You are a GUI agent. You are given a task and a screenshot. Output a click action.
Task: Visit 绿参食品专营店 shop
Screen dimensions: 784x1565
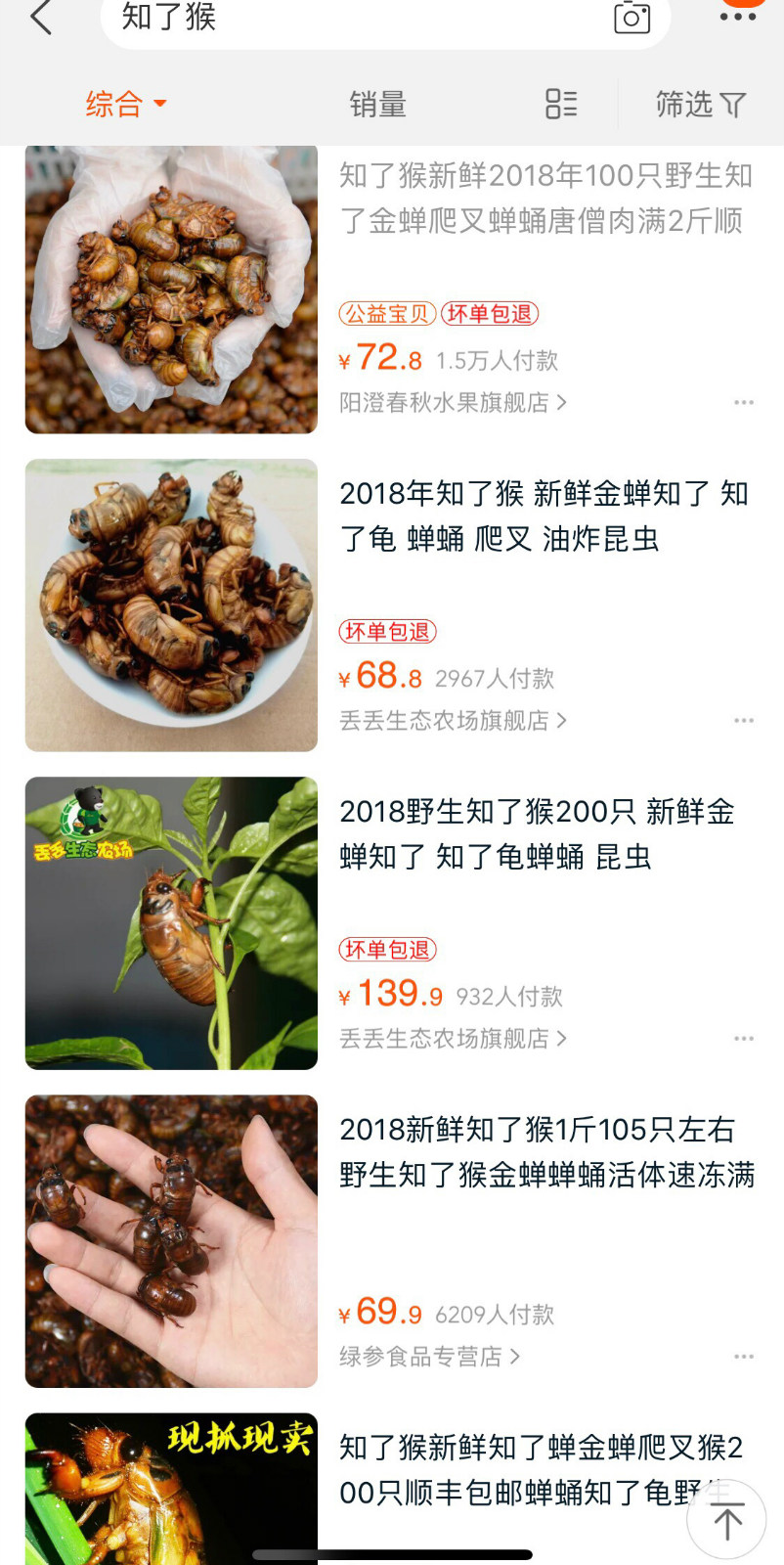point(429,1357)
